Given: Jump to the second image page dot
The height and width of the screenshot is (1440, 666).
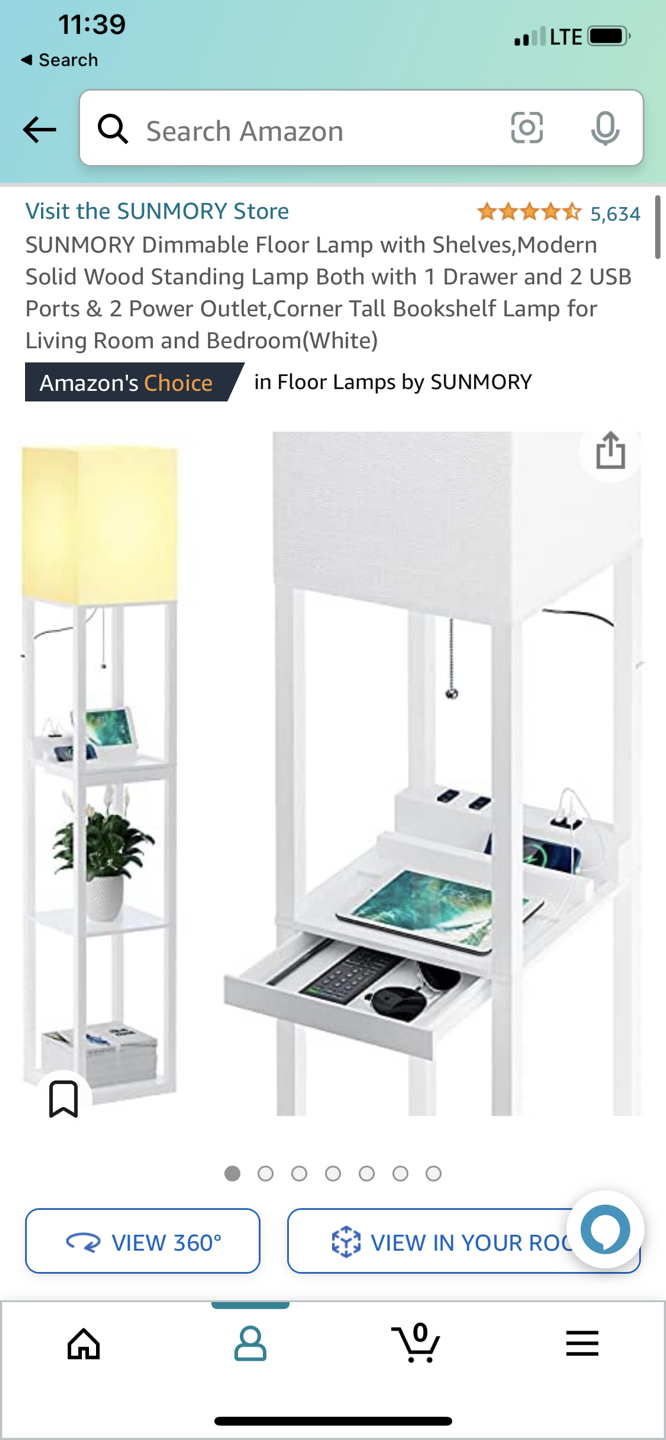Looking at the screenshot, I should [x=266, y=1174].
